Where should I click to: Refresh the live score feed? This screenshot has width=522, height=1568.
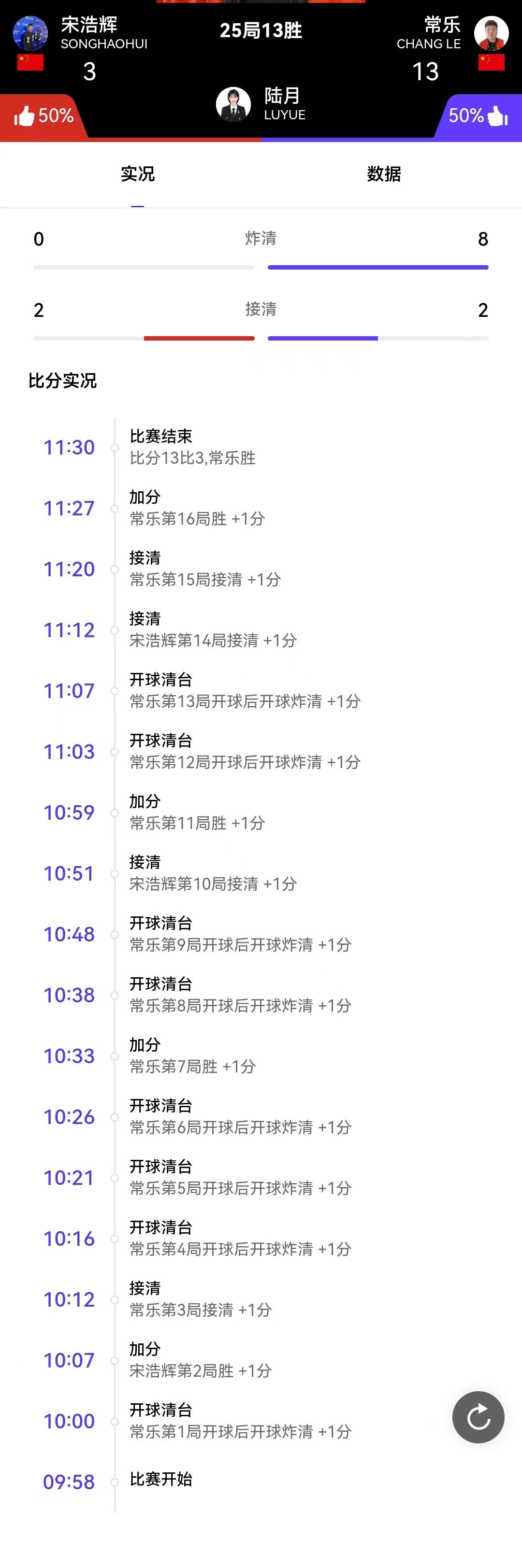pyautogui.click(x=478, y=1417)
